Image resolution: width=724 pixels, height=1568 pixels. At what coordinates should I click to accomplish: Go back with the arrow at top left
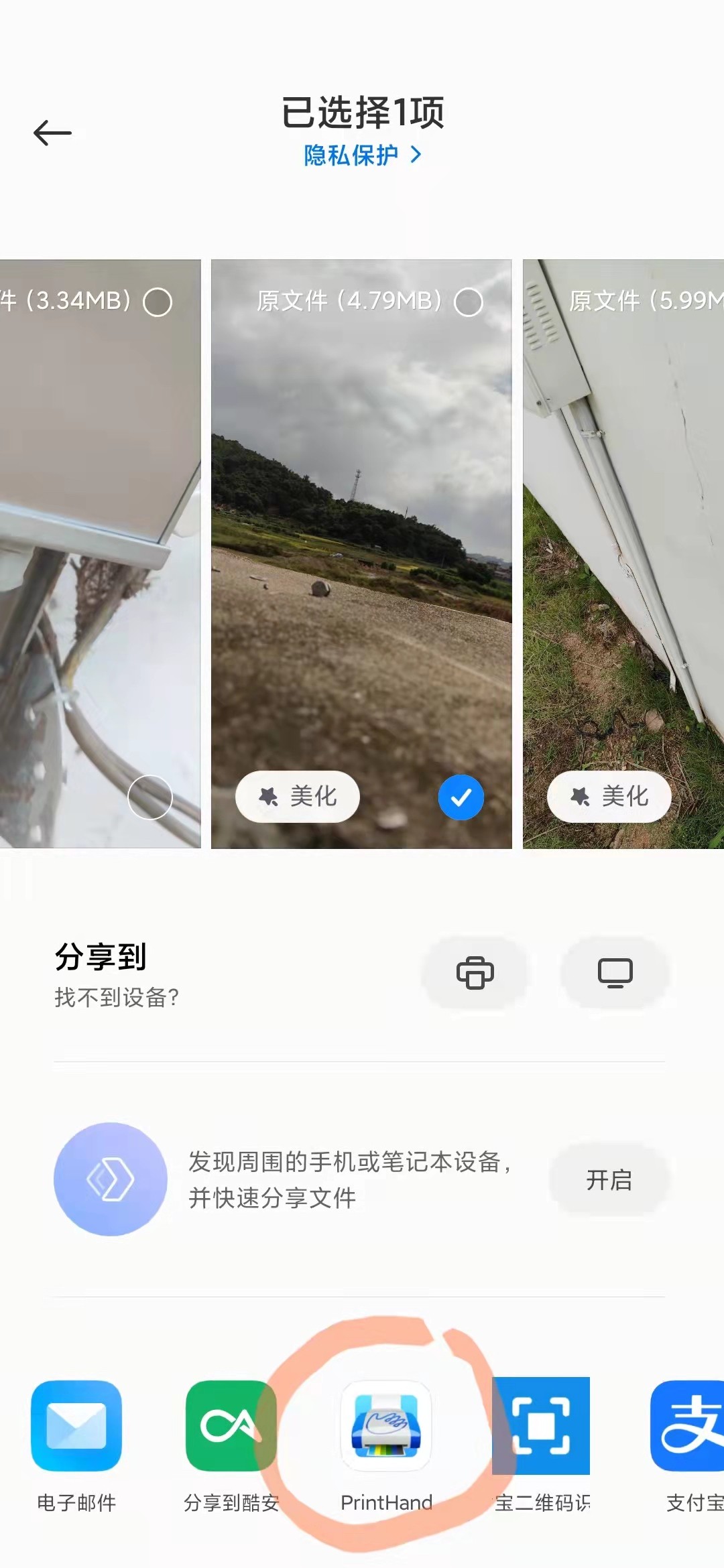(x=52, y=131)
